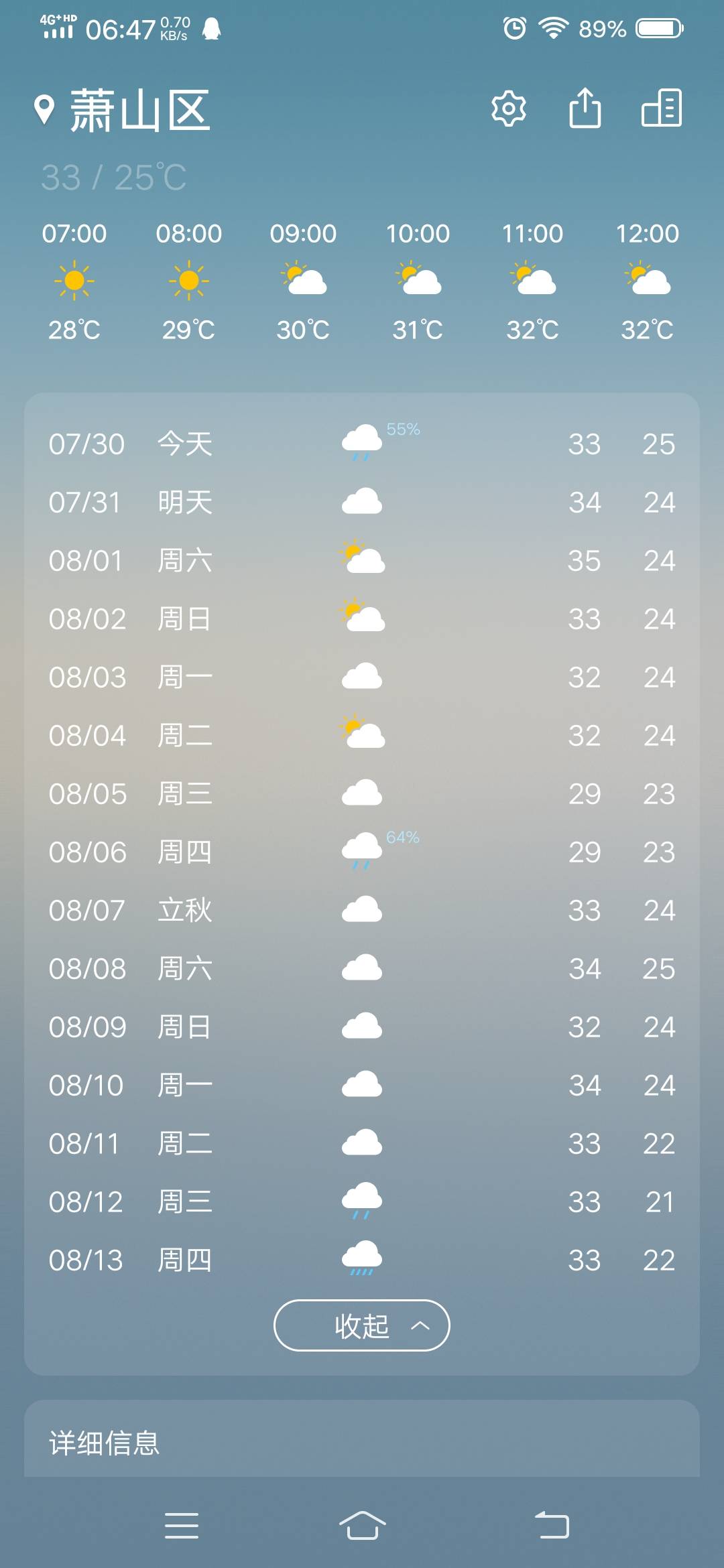Open the city management icon
The width and height of the screenshot is (724, 1568).
click(x=662, y=108)
